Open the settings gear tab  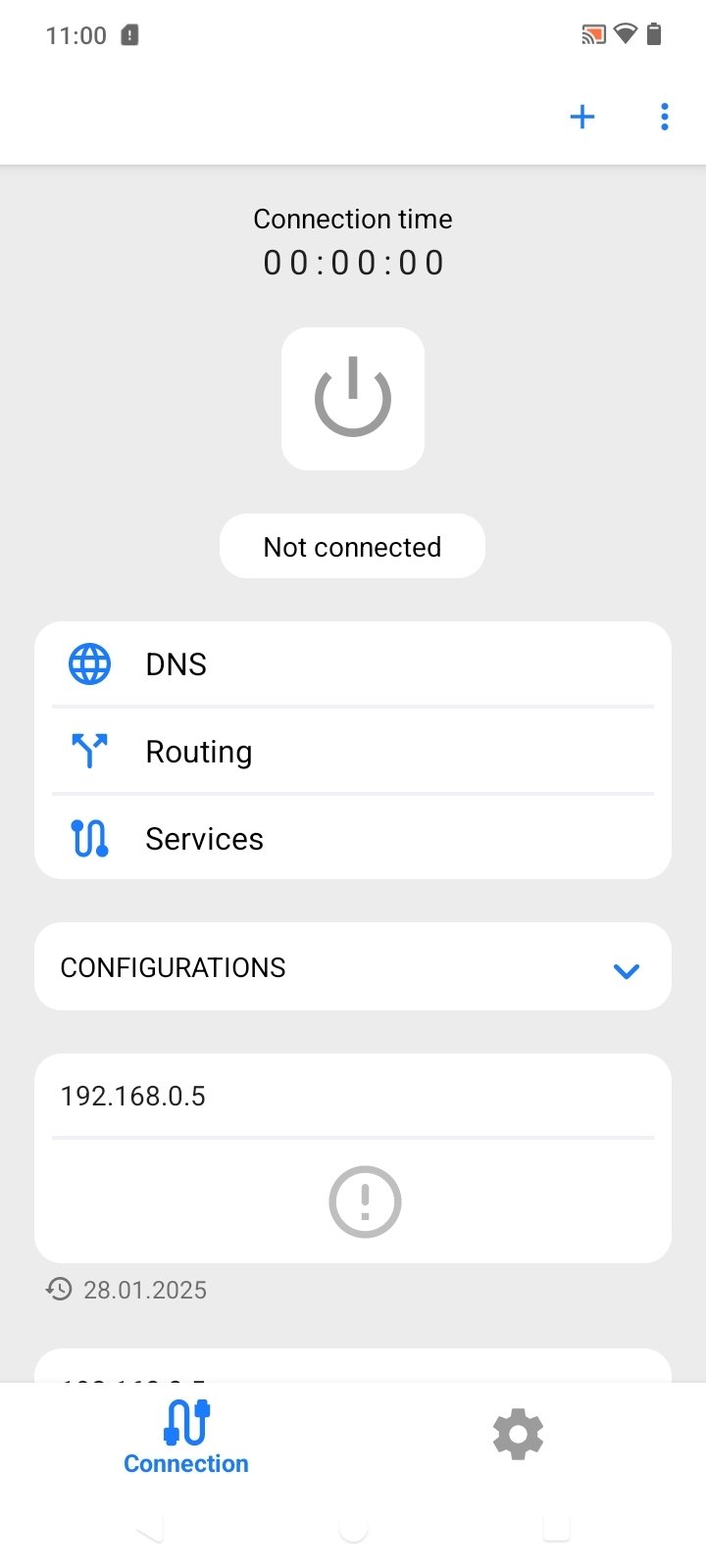(518, 1435)
